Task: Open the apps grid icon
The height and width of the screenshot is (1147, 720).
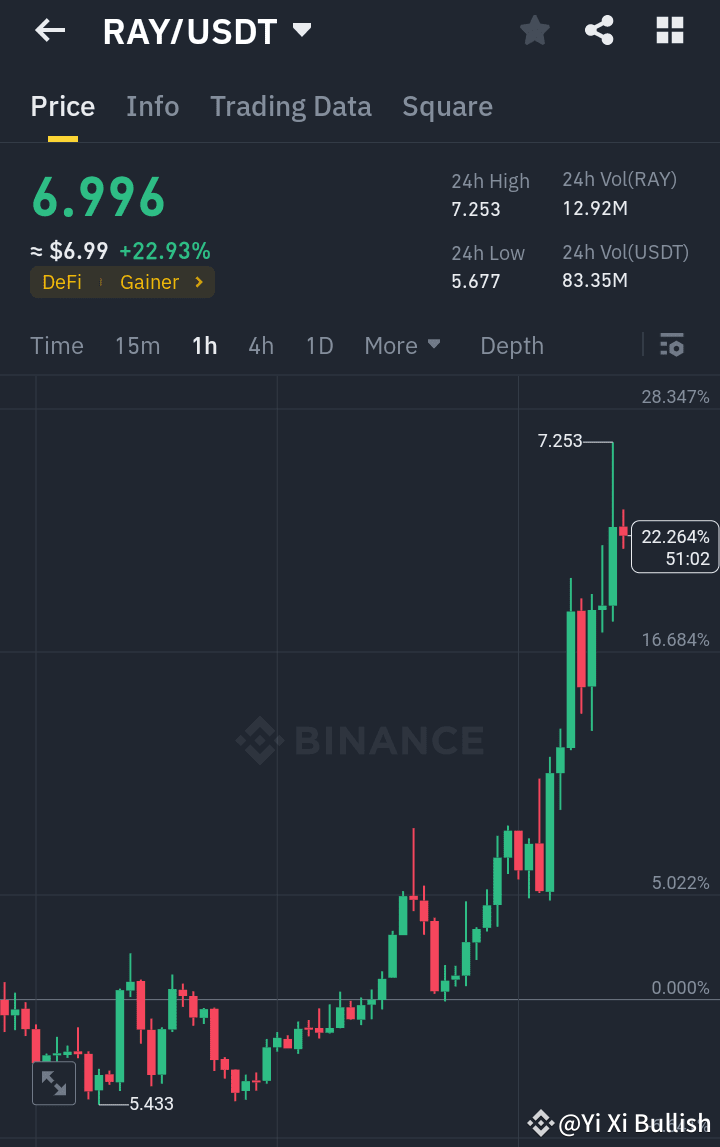Action: point(668,30)
